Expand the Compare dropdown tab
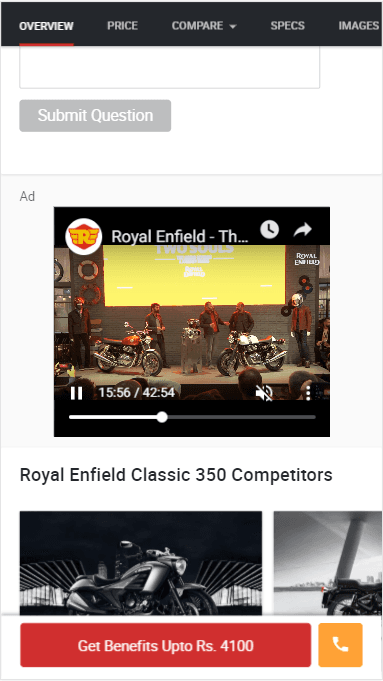Image resolution: width=383 pixels, height=681 pixels. [204, 26]
